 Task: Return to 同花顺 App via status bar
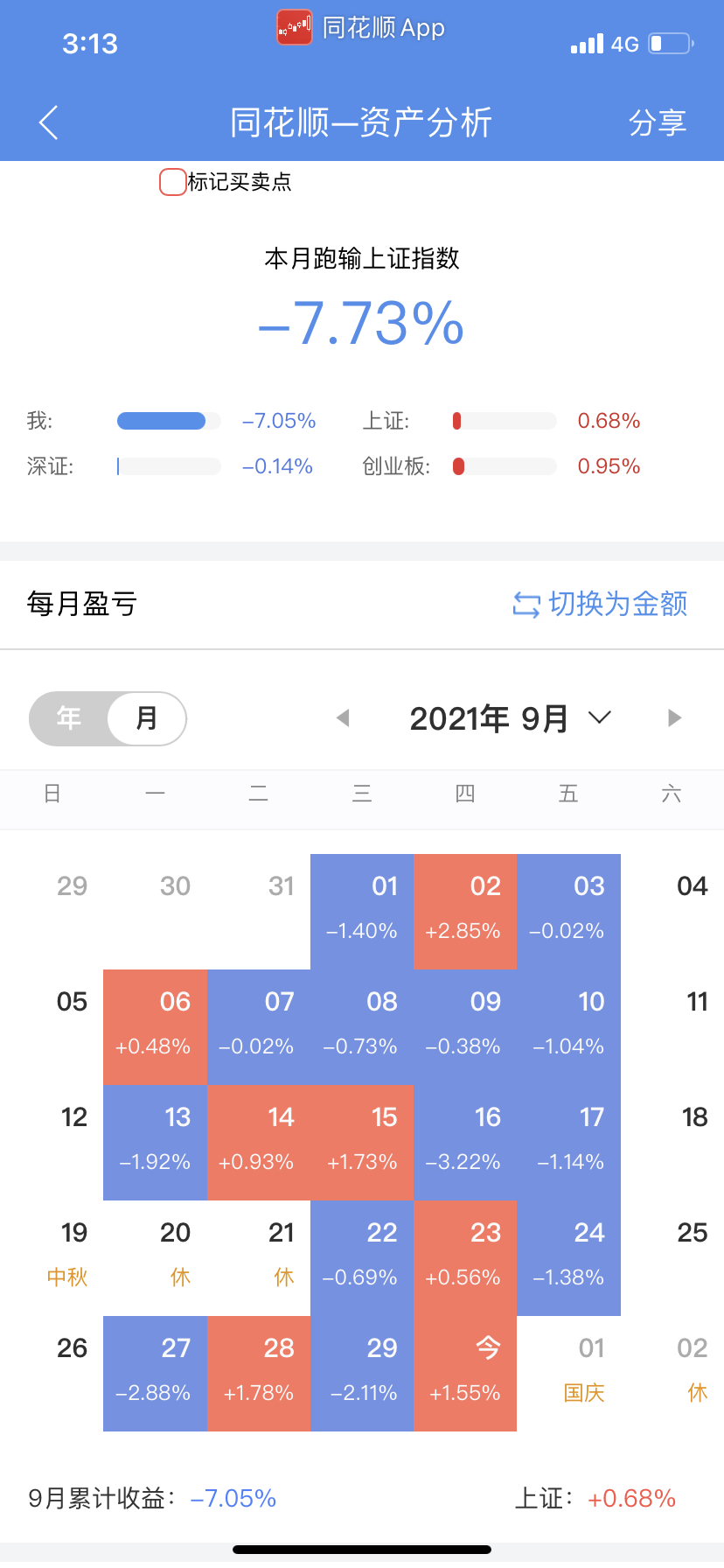(x=362, y=28)
